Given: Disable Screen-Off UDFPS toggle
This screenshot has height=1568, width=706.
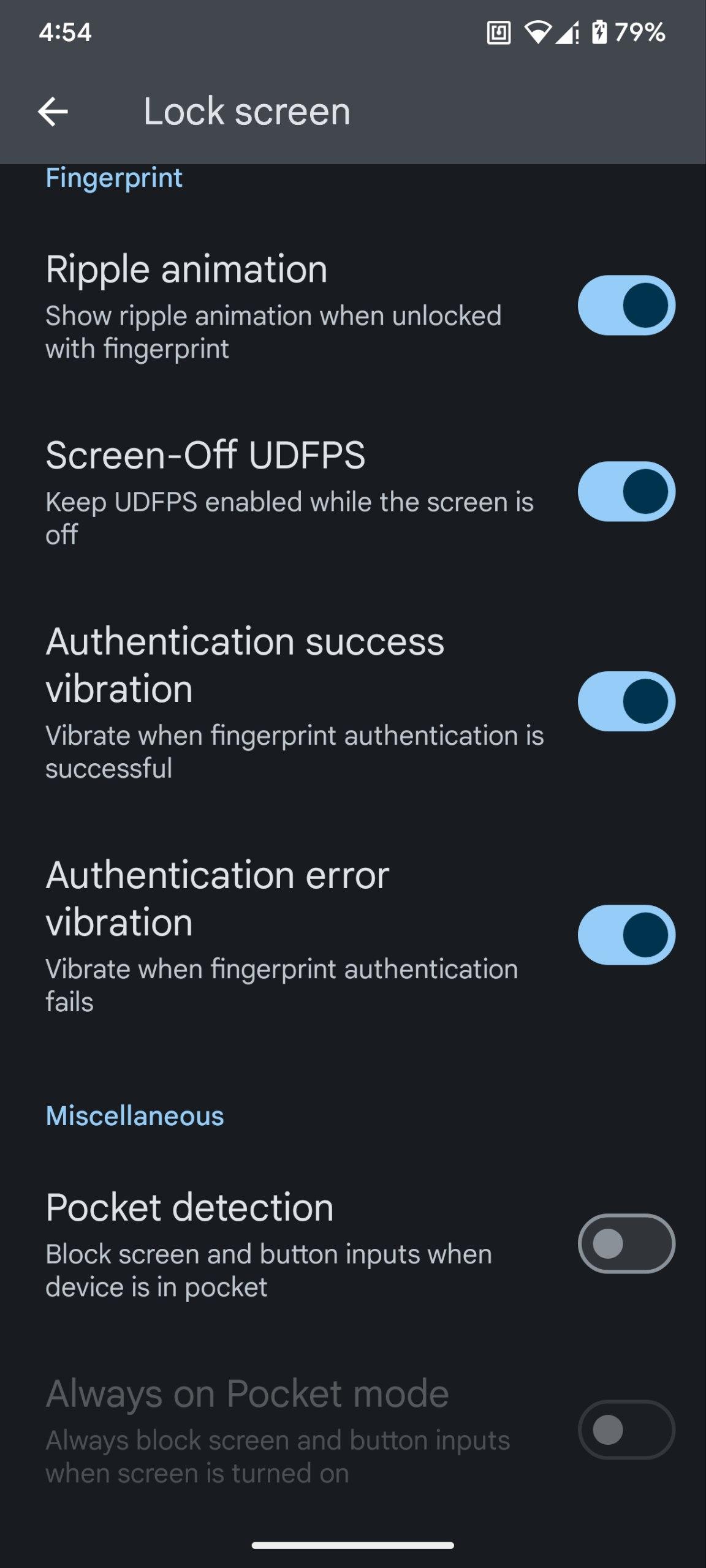Looking at the screenshot, I should point(626,491).
